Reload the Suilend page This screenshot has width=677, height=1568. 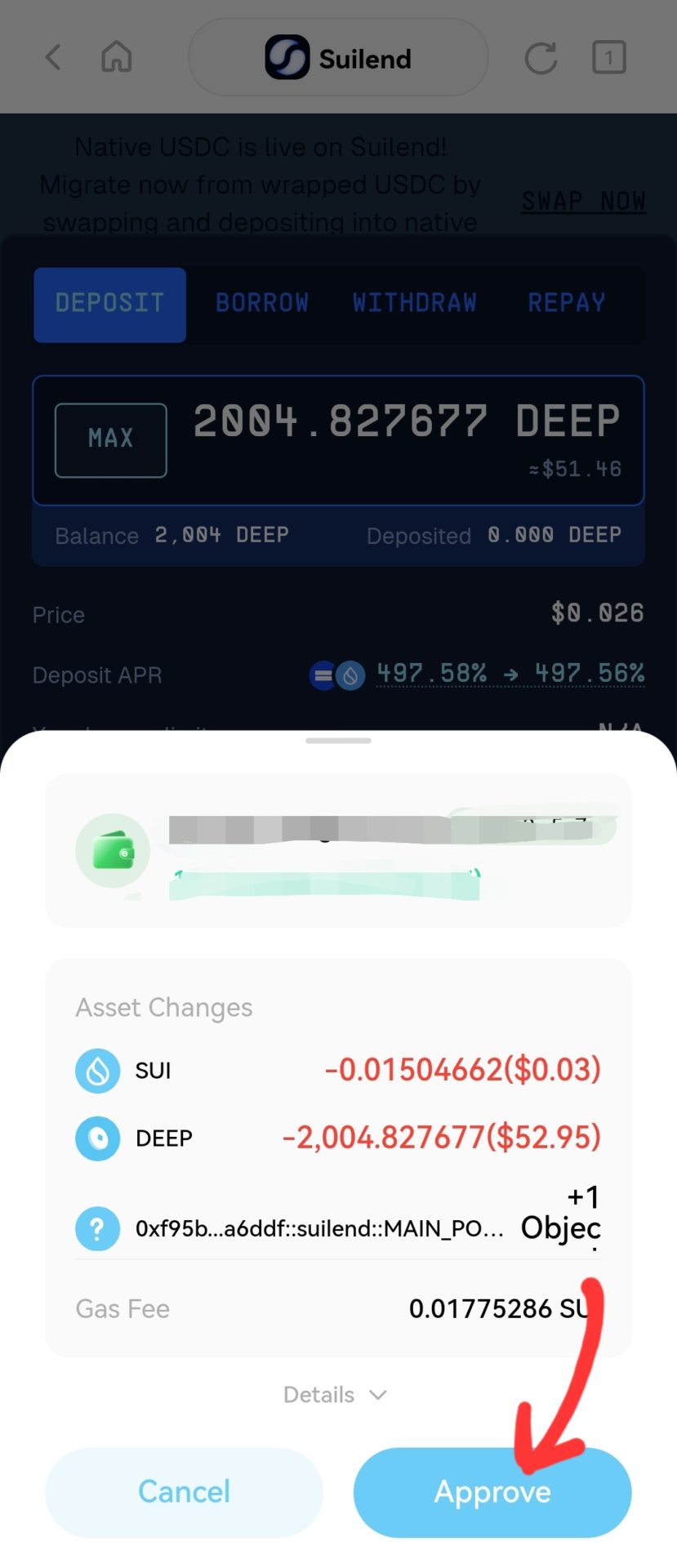coord(540,58)
